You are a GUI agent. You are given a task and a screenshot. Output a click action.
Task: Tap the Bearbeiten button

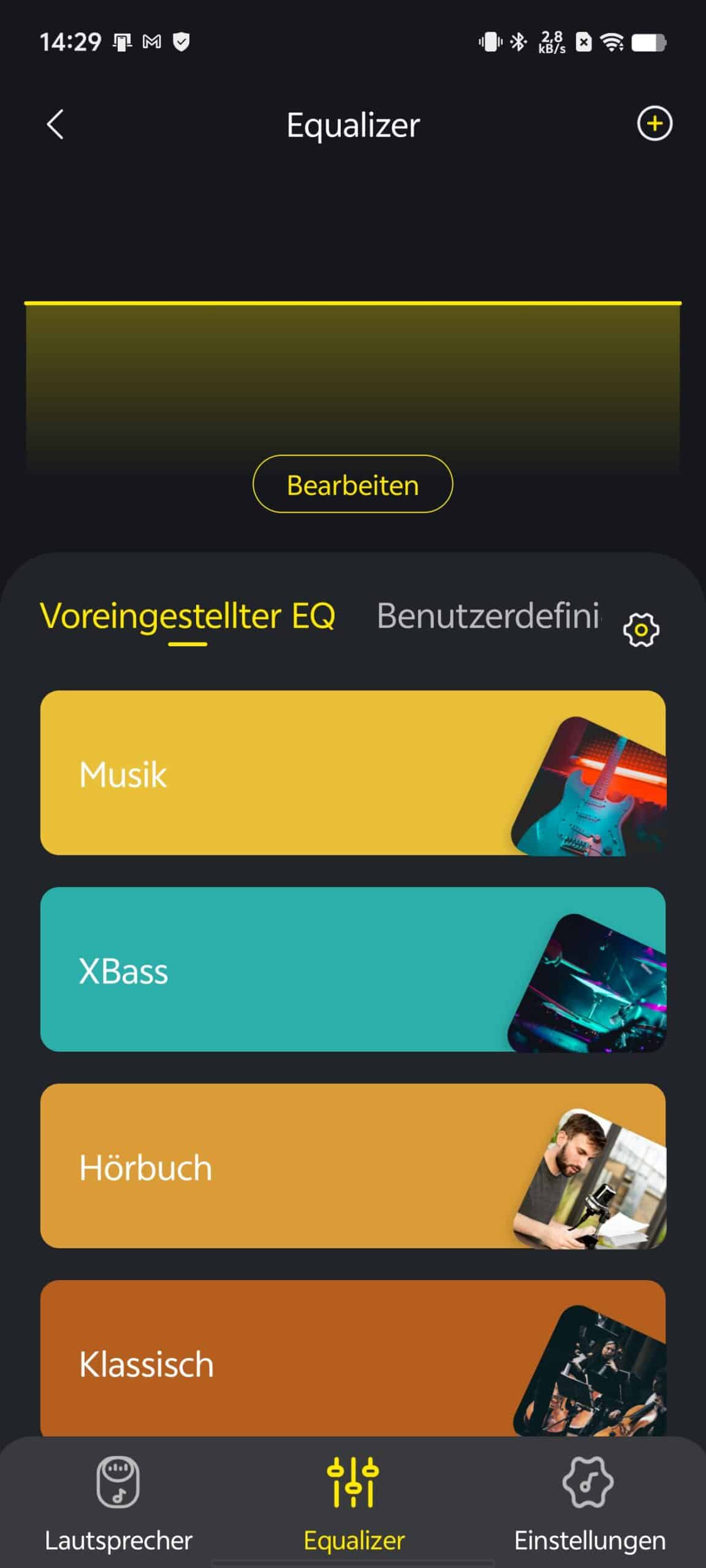coord(353,484)
